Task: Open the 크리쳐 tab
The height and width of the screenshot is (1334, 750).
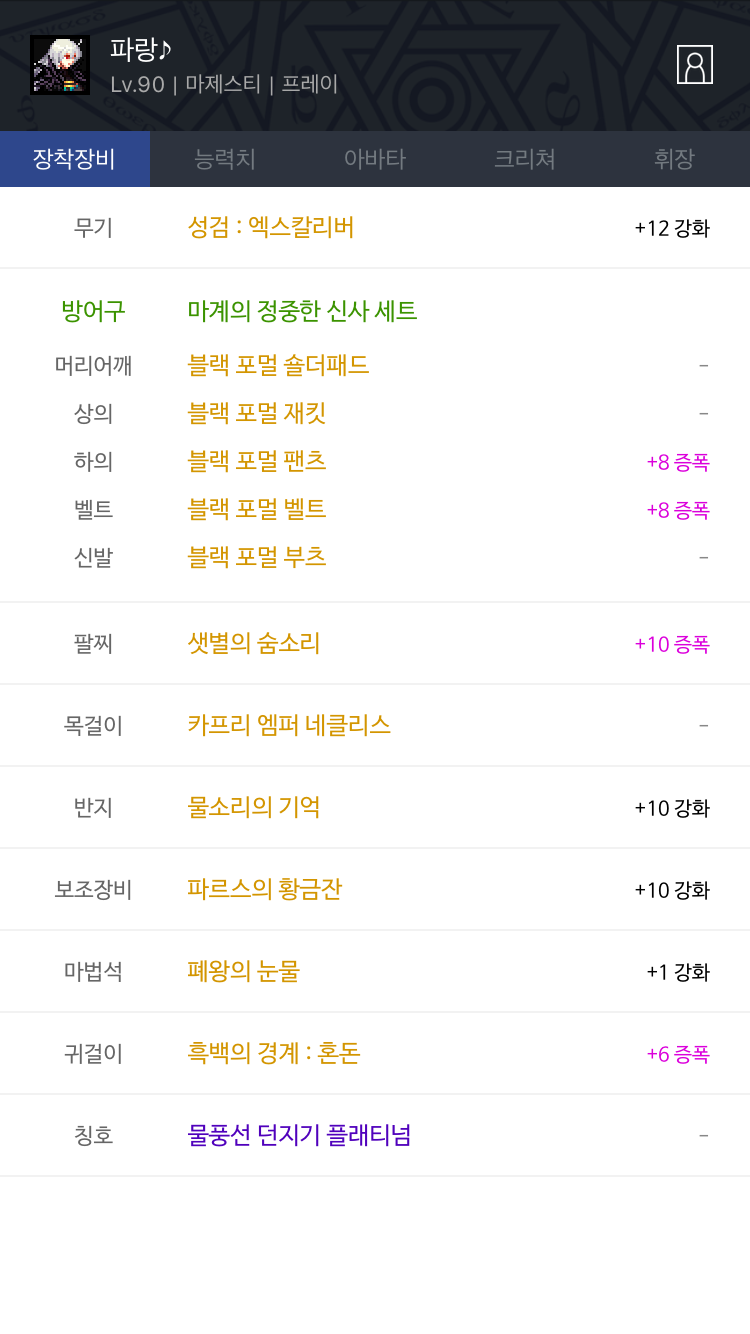Action: pos(525,159)
